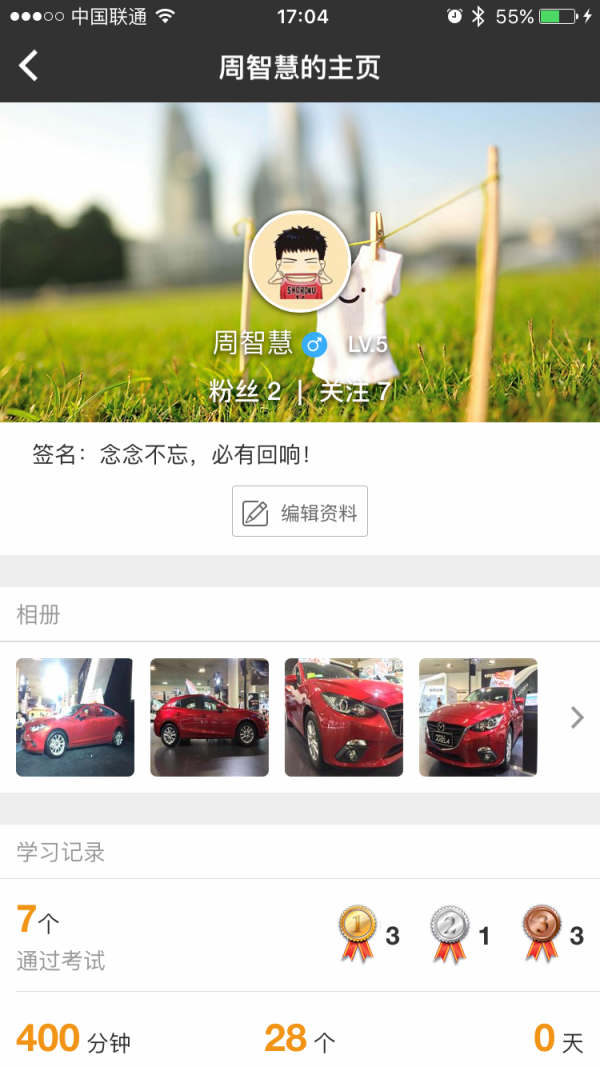Tap the 编辑资料 edit profile button

point(300,512)
